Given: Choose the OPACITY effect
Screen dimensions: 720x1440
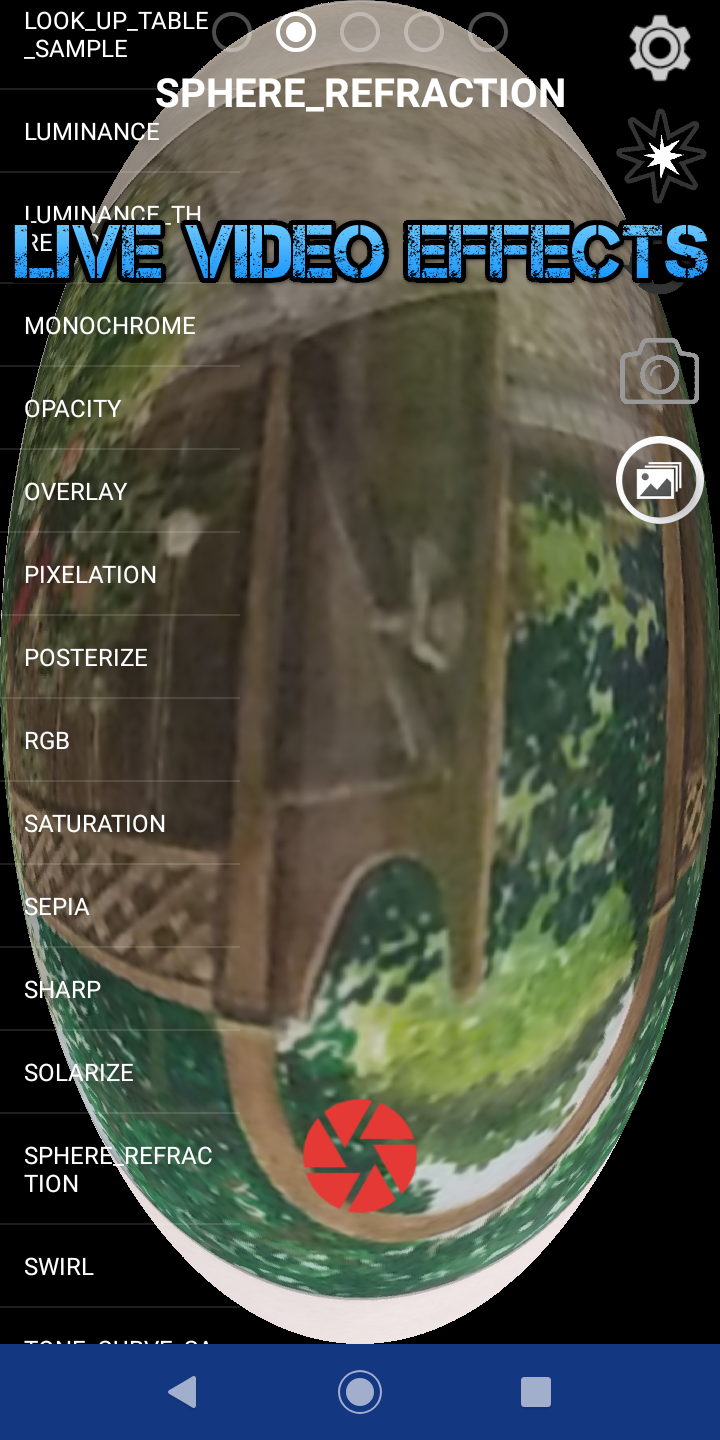Looking at the screenshot, I should pyautogui.click(x=73, y=409).
